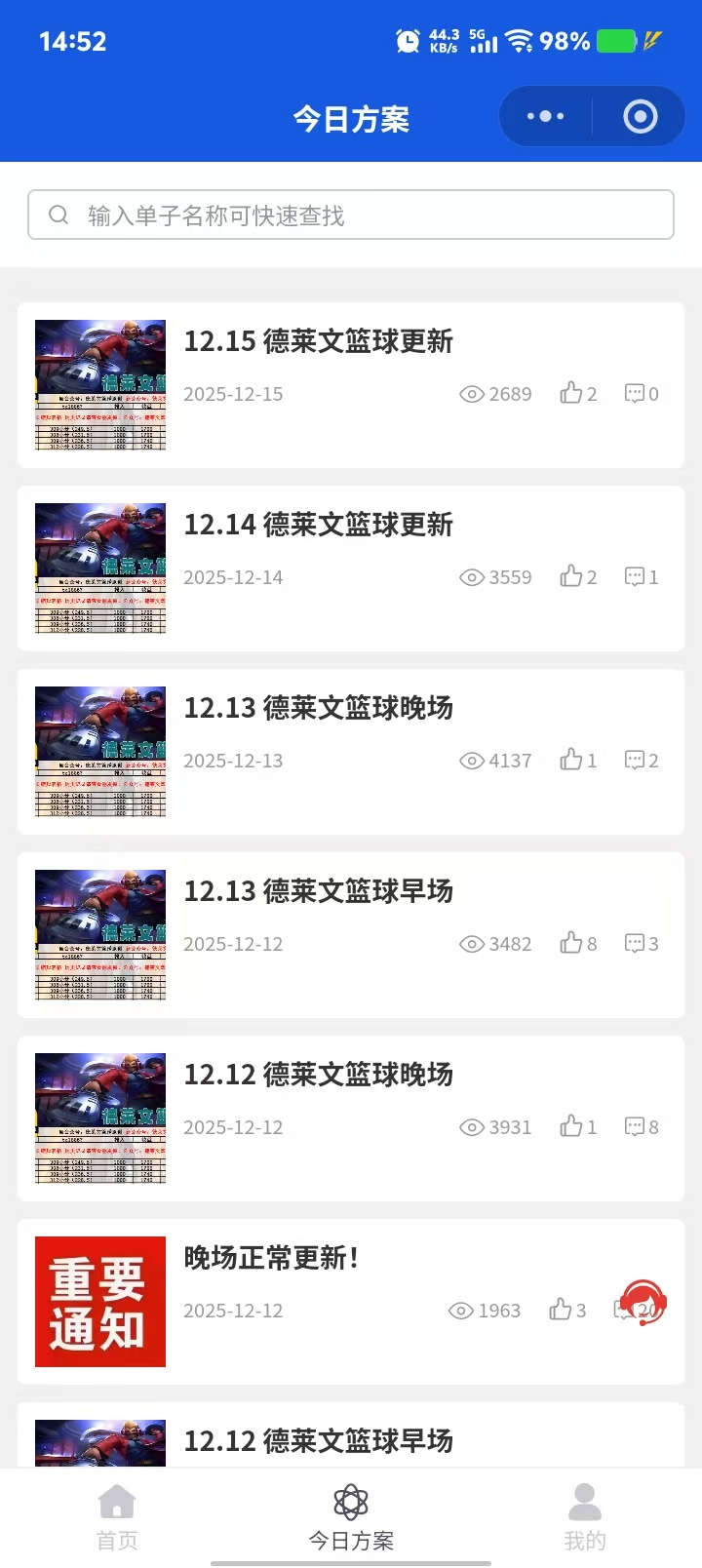Go to the 我的 tab
Image resolution: width=702 pixels, height=1568 pixels.
[585, 1517]
